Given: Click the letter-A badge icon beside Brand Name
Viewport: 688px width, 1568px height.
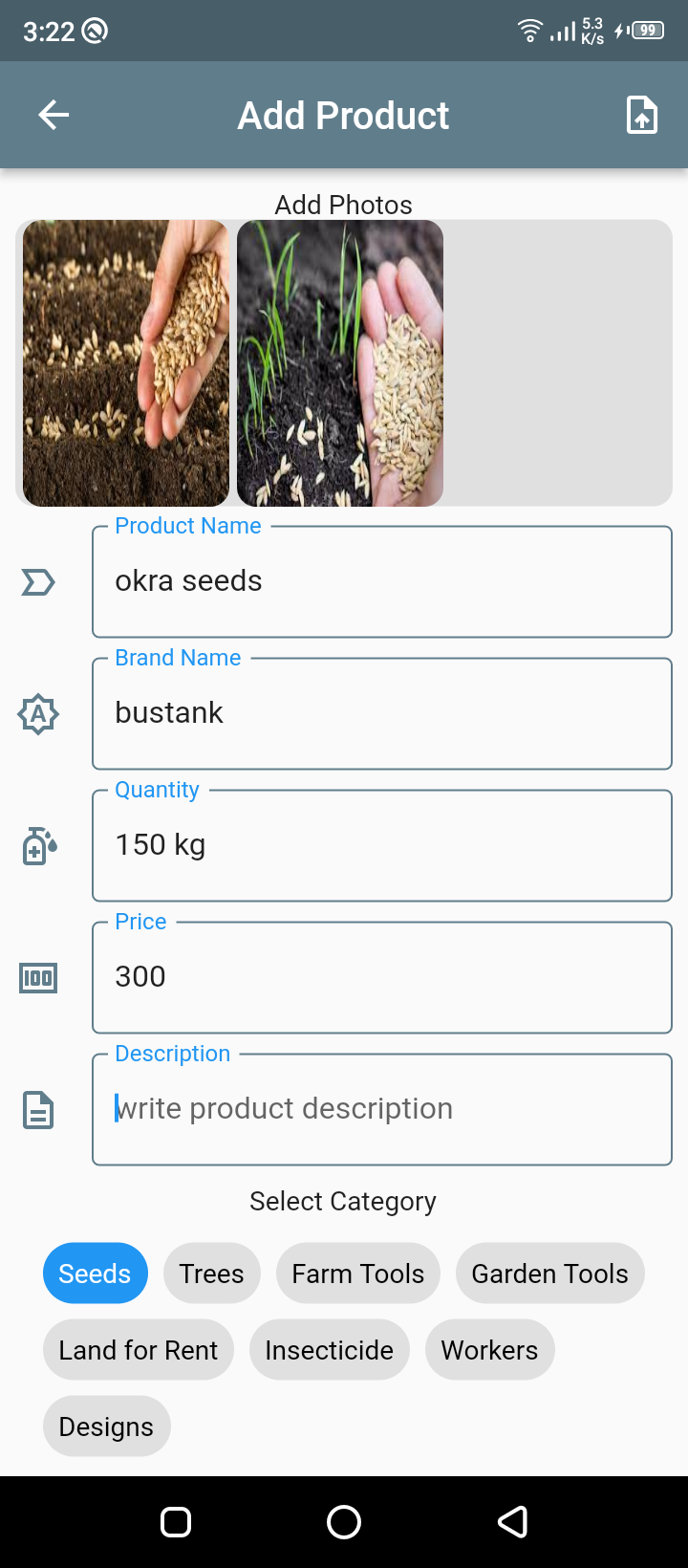Looking at the screenshot, I should pyautogui.click(x=38, y=713).
